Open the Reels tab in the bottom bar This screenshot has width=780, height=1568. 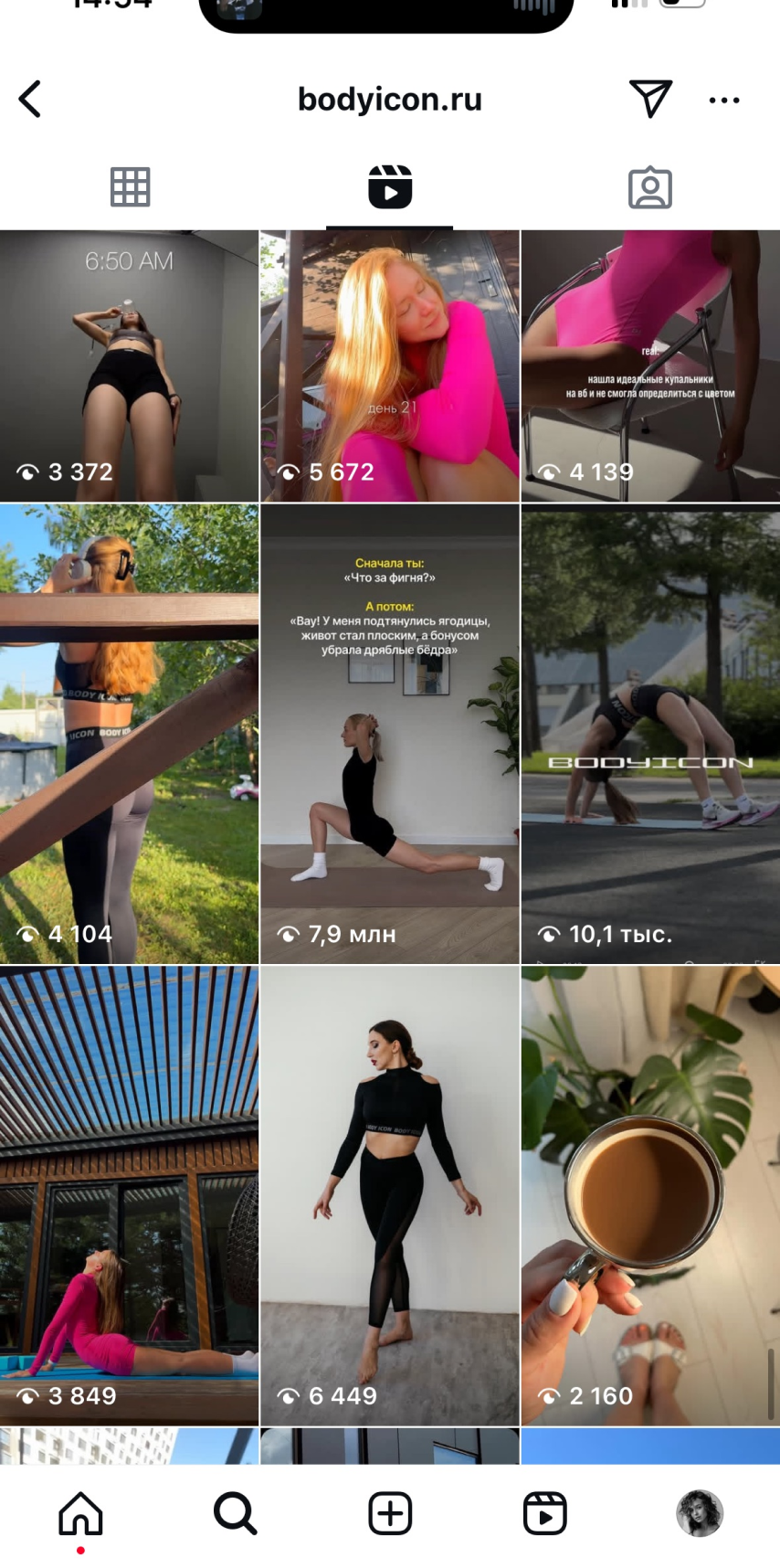pyautogui.click(x=545, y=1513)
